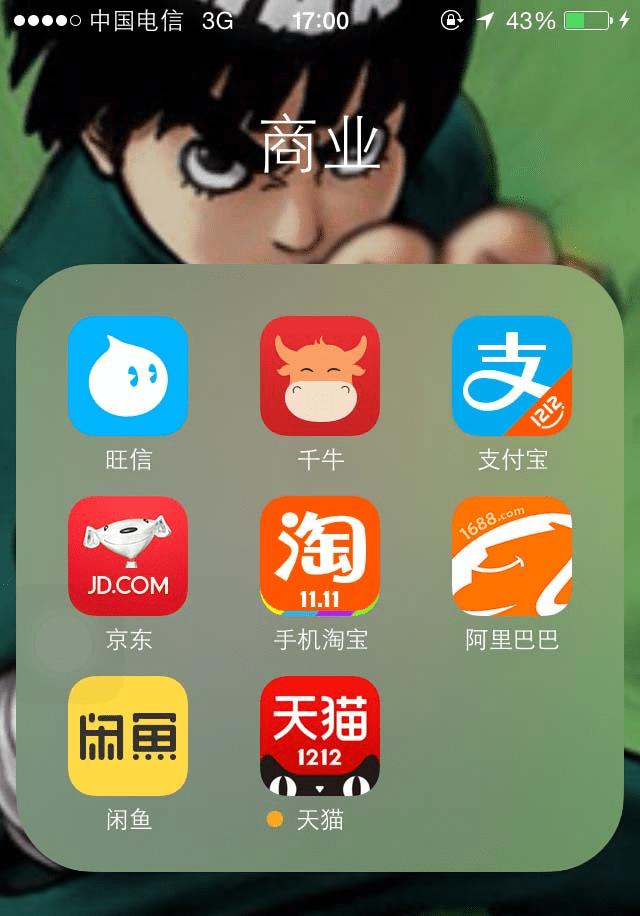Screen dimensions: 640x916
Task: Launch the 京东 JD.COM app
Action: (x=128, y=556)
